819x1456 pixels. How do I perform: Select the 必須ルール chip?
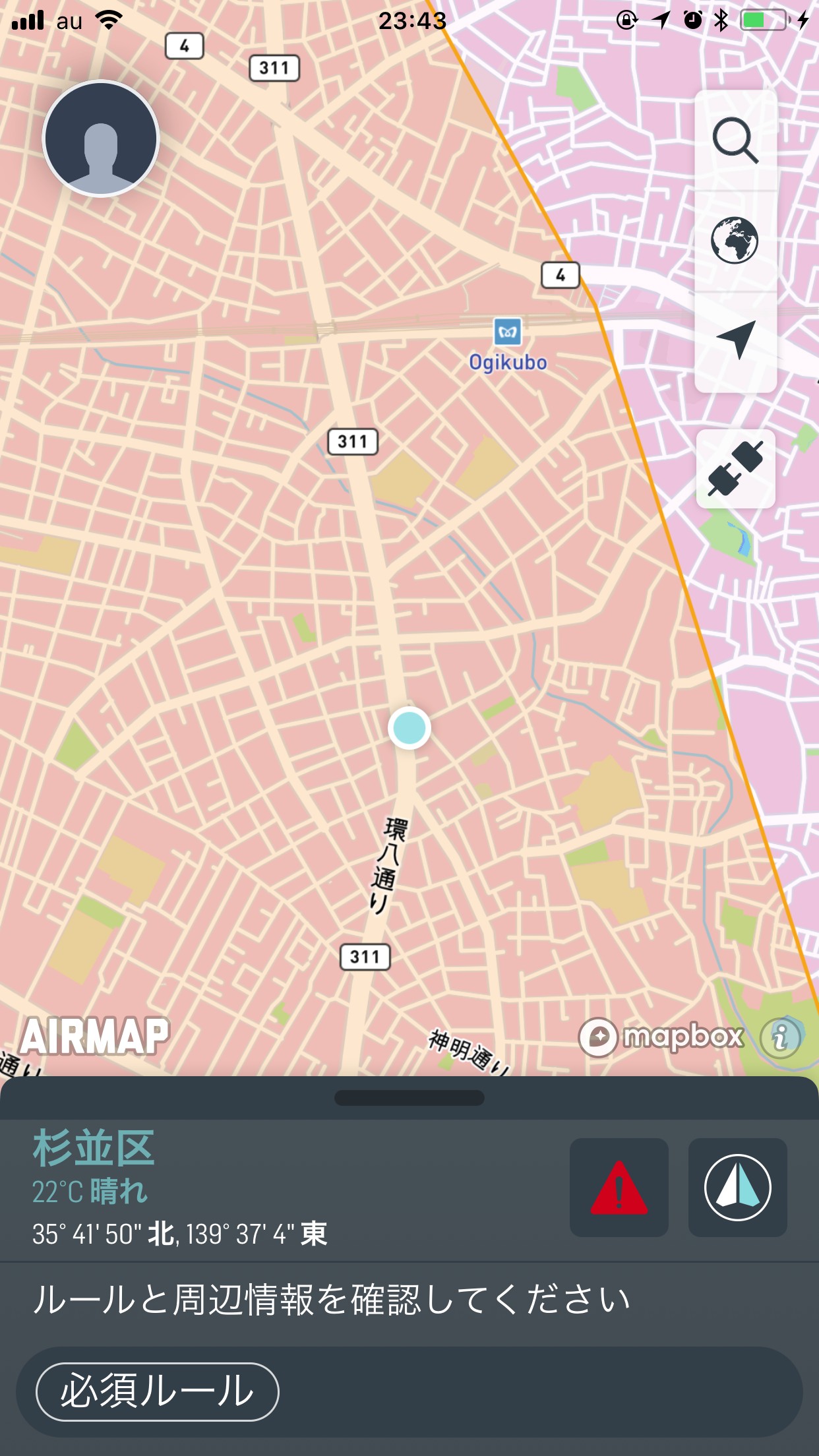(x=157, y=1391)
